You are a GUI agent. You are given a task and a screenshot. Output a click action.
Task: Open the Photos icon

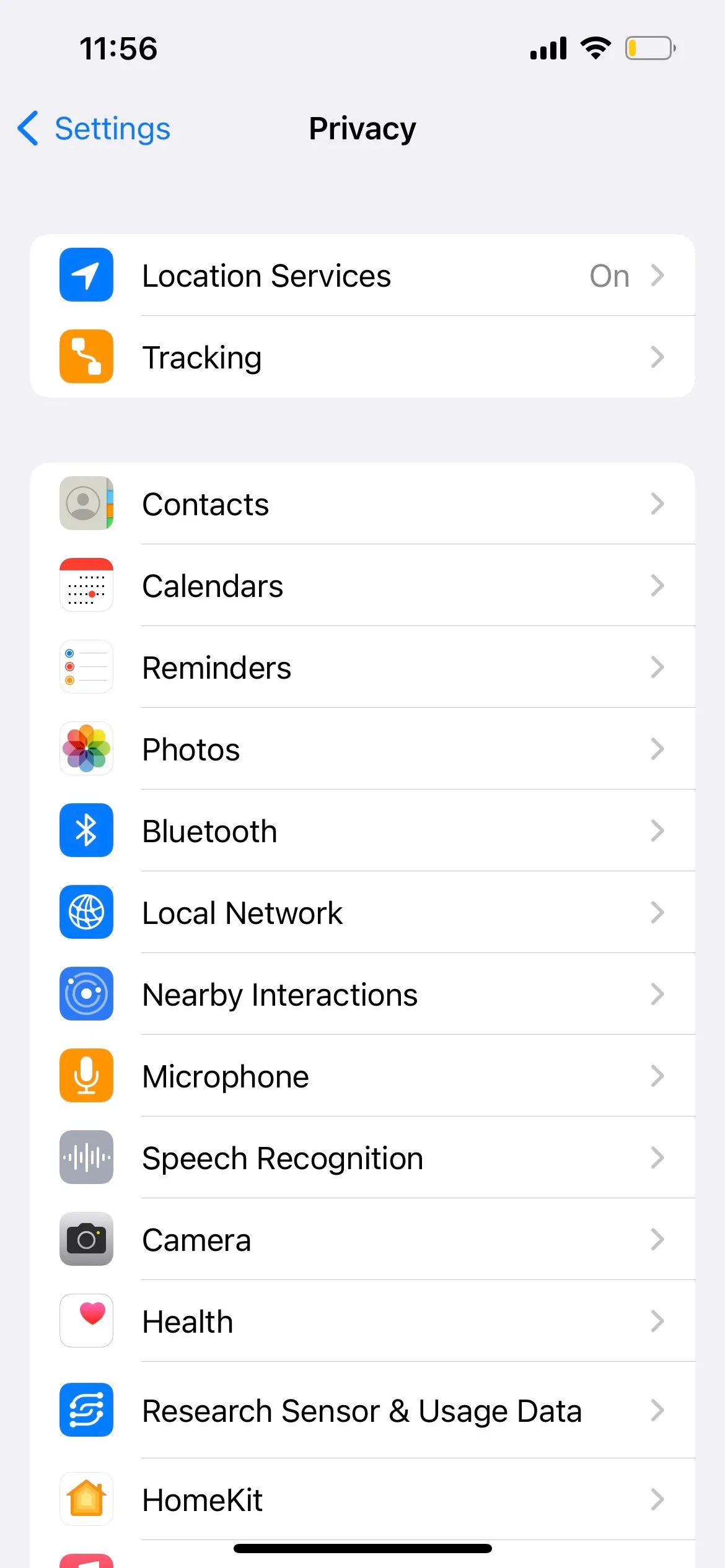[x=86, y=749]
